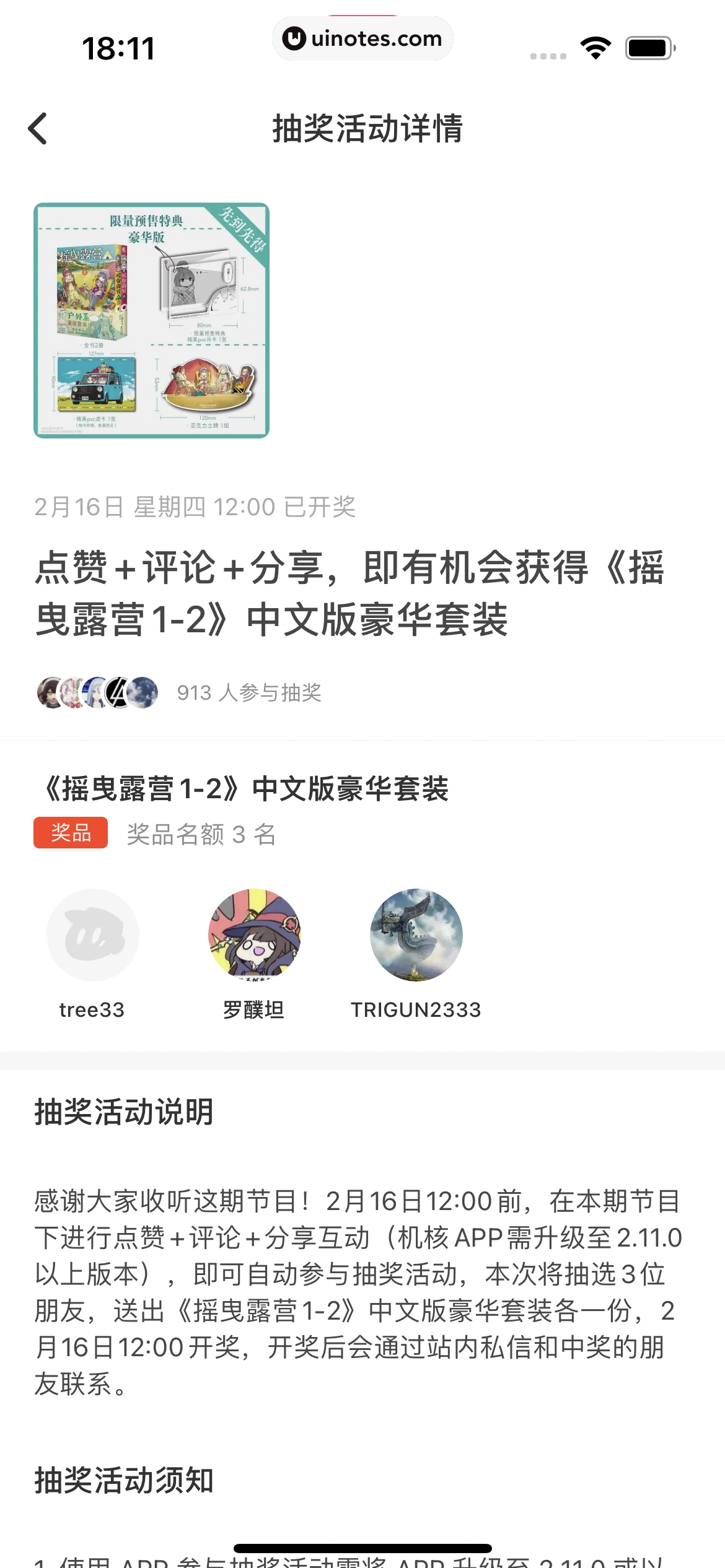Screen dimensions: 725x1568
Task: Open TRIGUN2333's winner avatar
Action: pyautogui.click(x=416, y=935)
